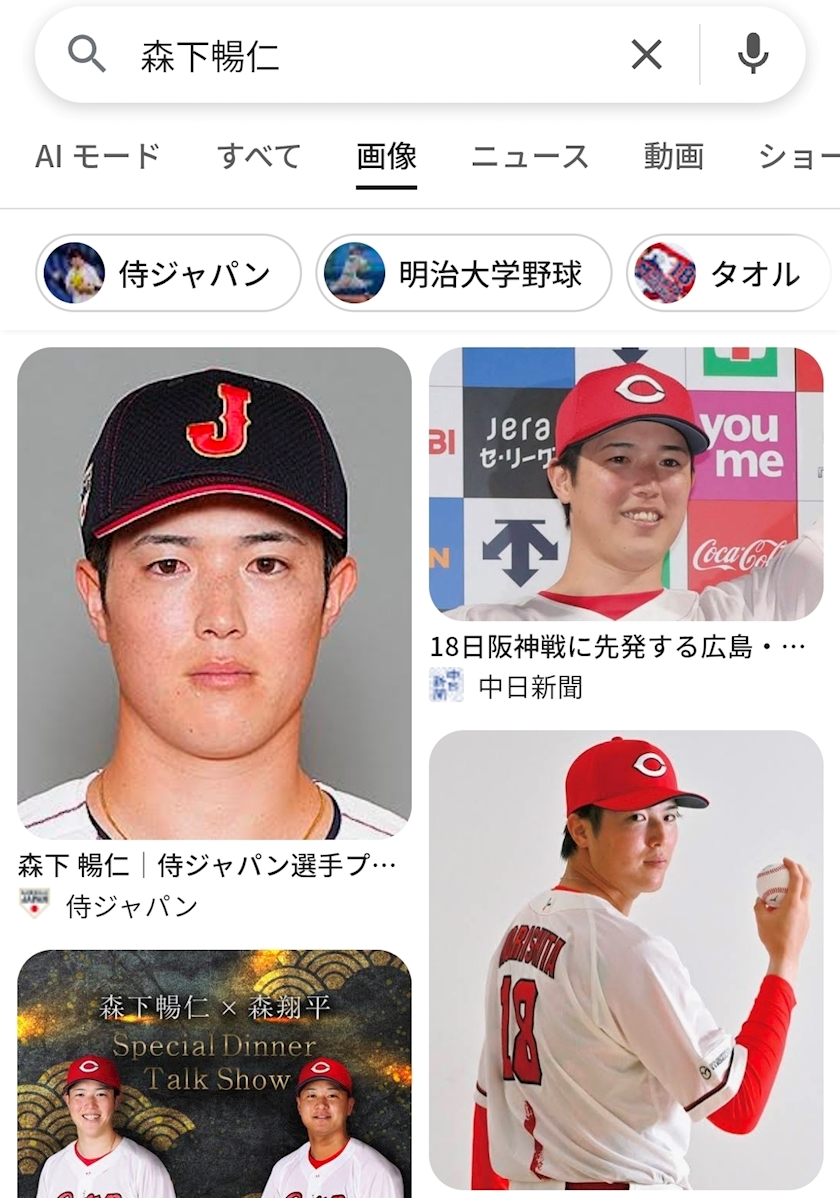Select the 画像 tab
Viewport: 840px width, 1198px height.
[387, 157]
